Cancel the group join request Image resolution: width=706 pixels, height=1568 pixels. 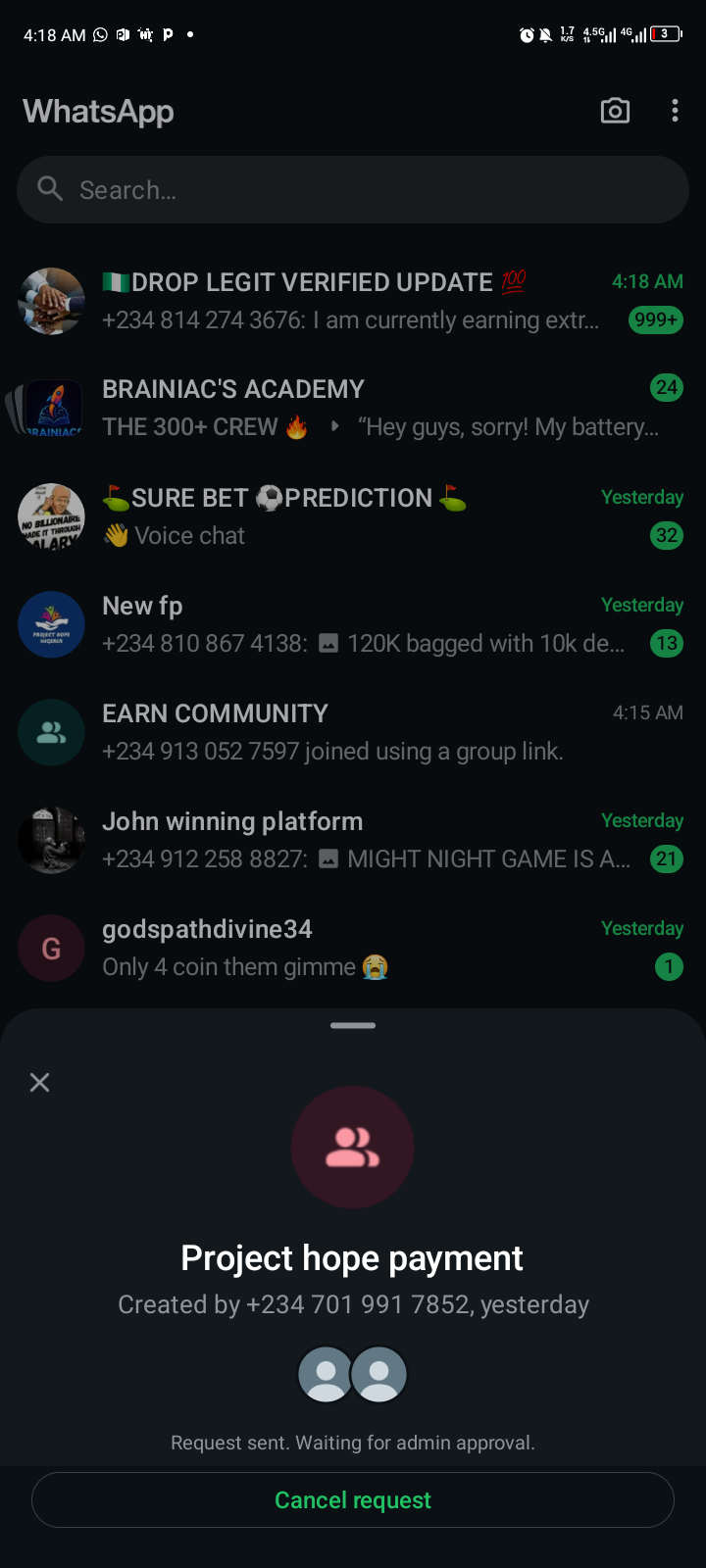pos(353,1500)
